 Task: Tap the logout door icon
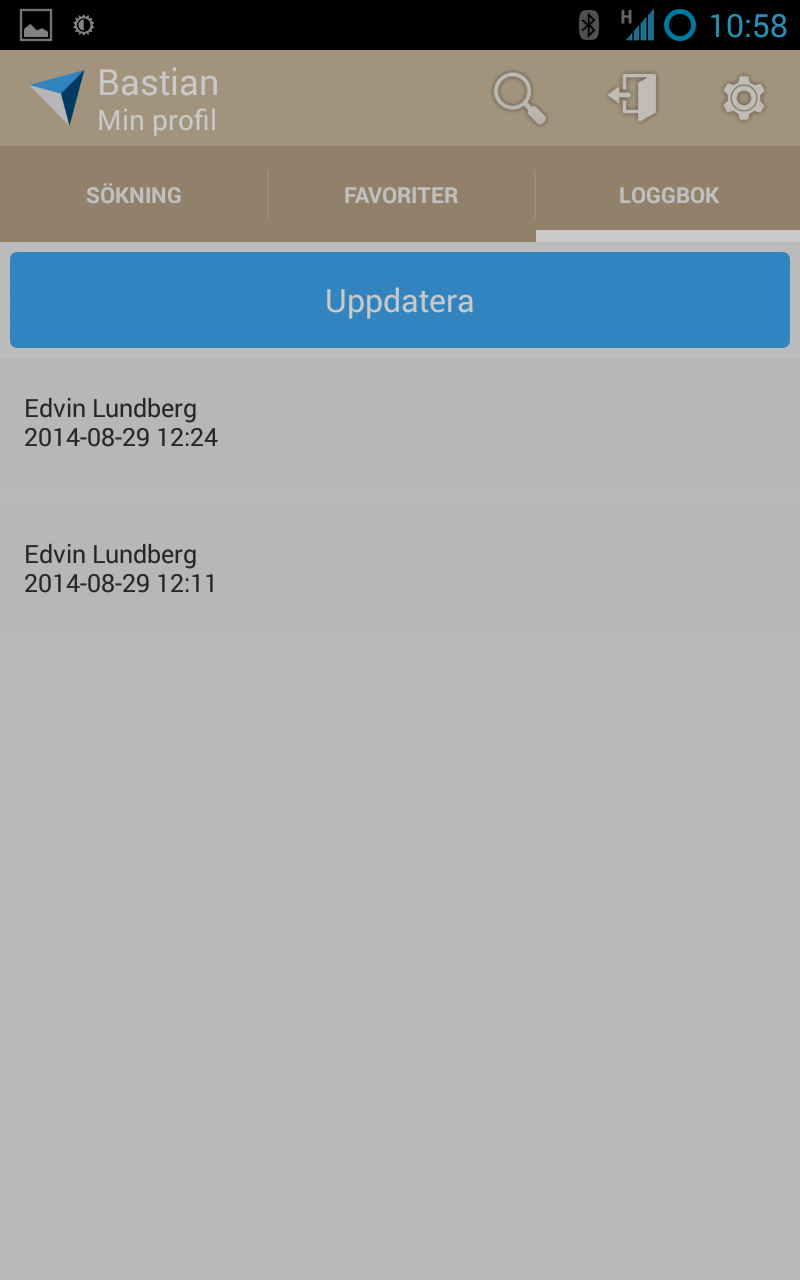point(633,98)
